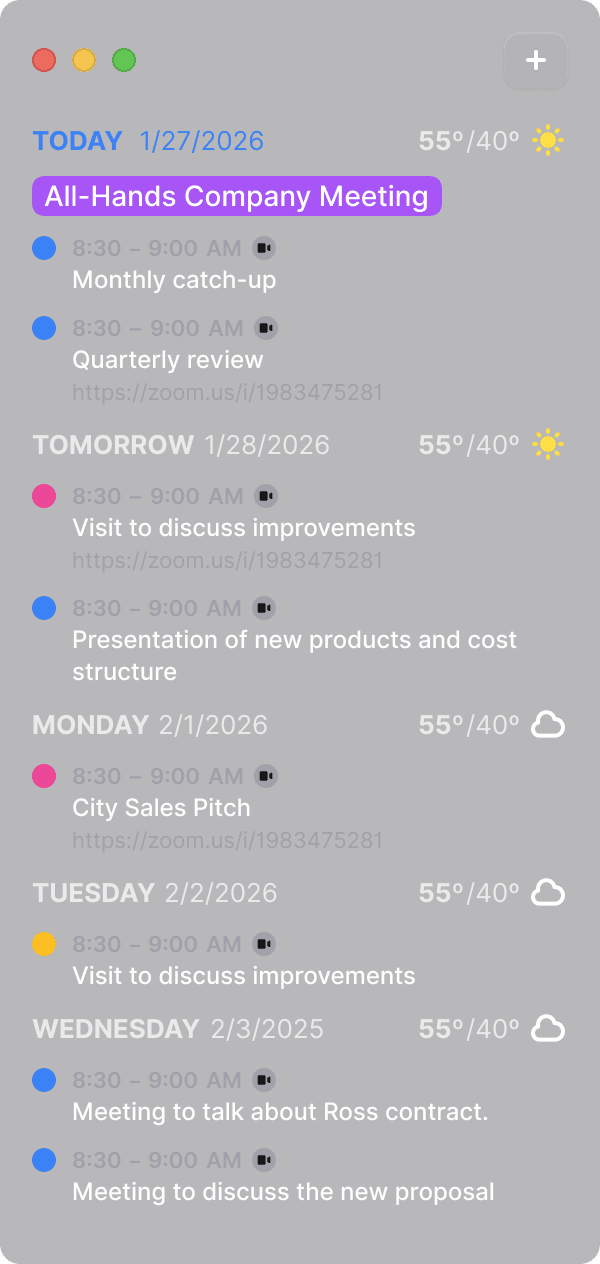This screenshot has height=1264, width=600.
Task: Follow the Zoom link under City Sales Pitch
Action: click(227, 840)
